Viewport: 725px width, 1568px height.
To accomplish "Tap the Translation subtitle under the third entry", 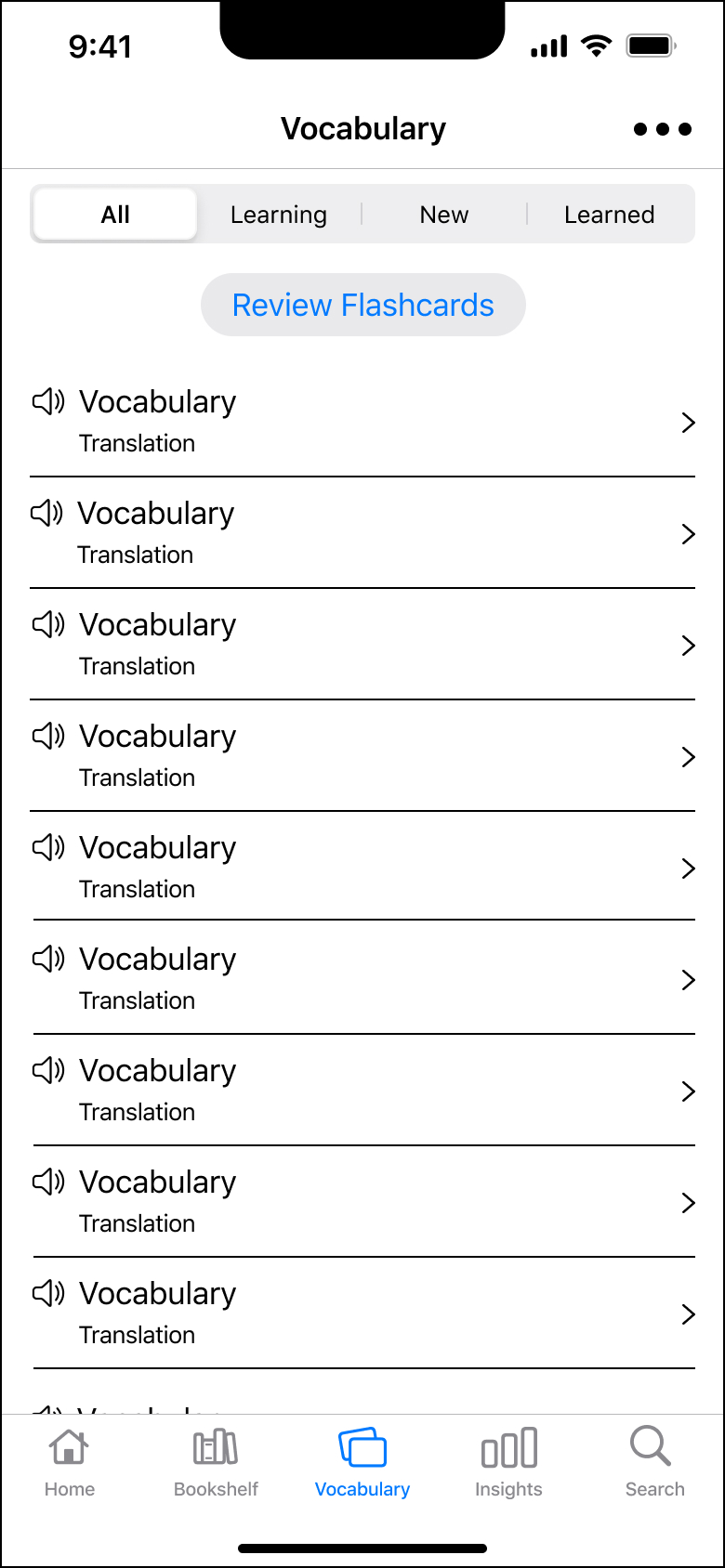I will (137, 666).
